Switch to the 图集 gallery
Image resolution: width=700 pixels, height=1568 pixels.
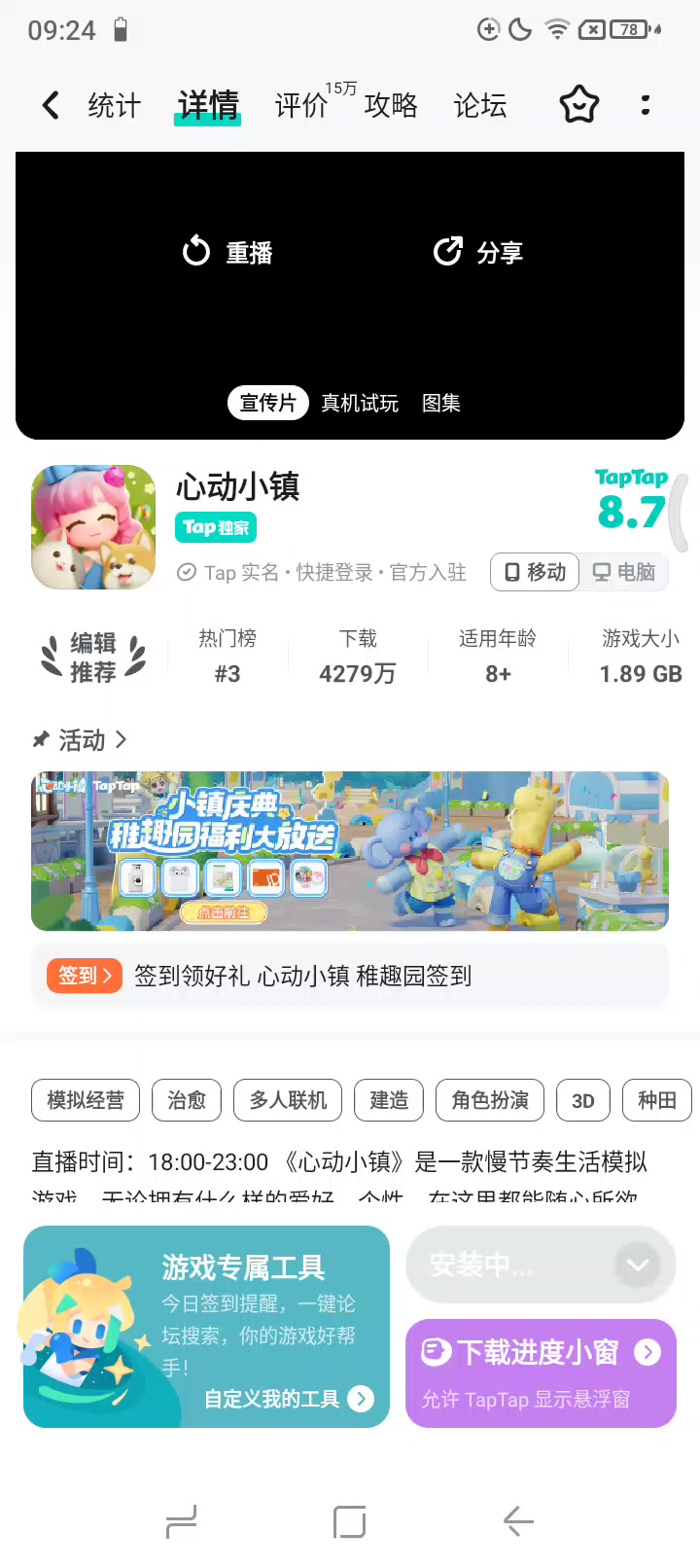[441, 403]
